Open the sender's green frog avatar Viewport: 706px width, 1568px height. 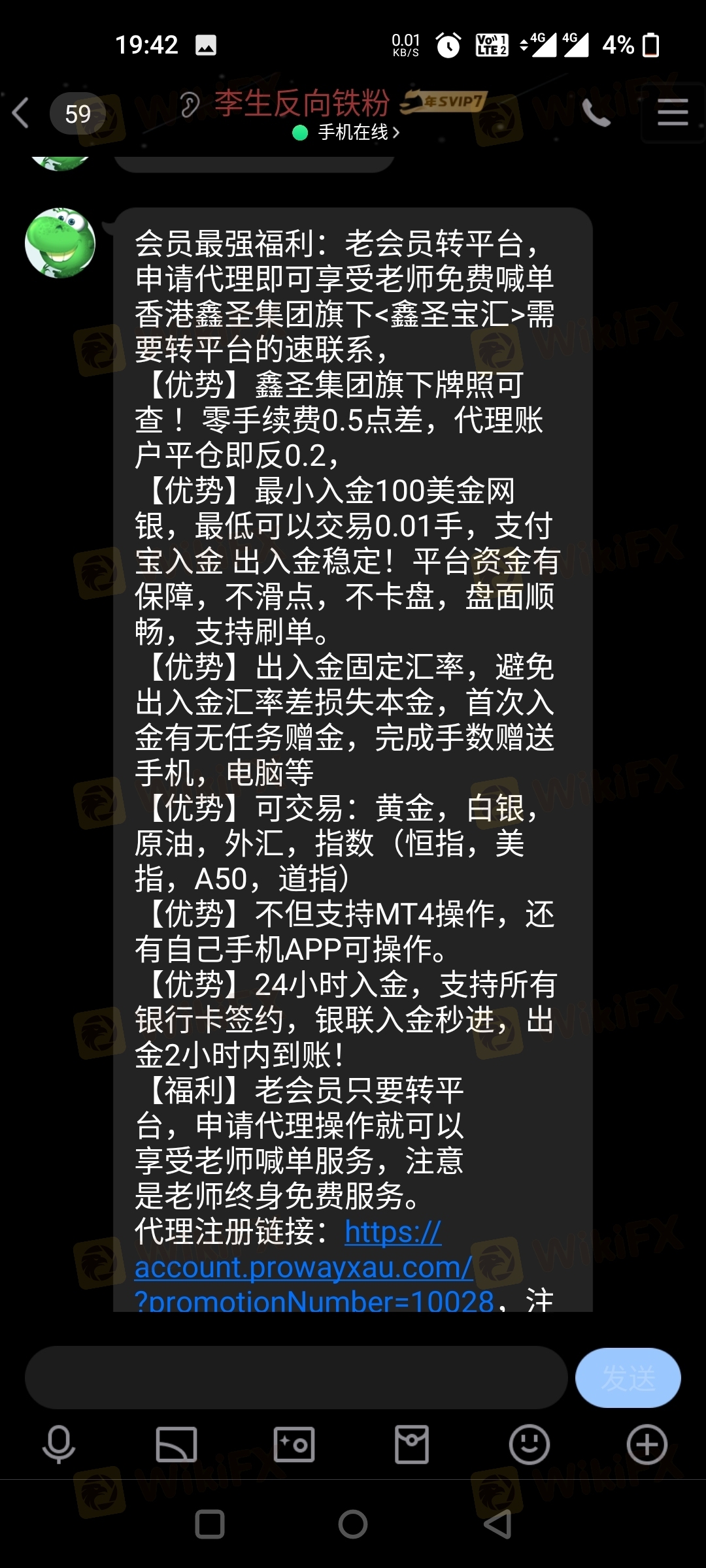coord(60,243)
